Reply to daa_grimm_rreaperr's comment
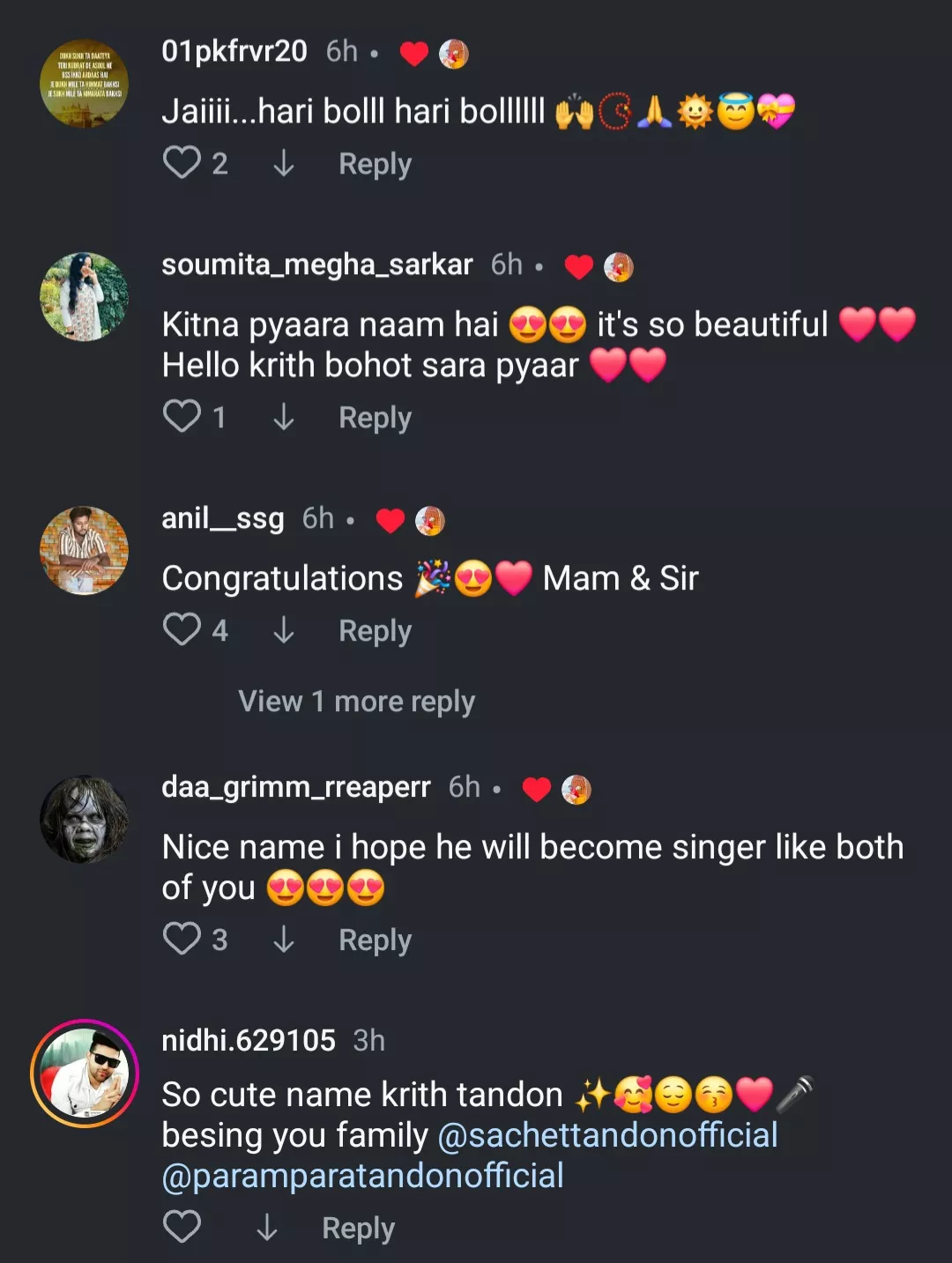The height and width of the screenshot is (1263, 952). coord(375,940)
